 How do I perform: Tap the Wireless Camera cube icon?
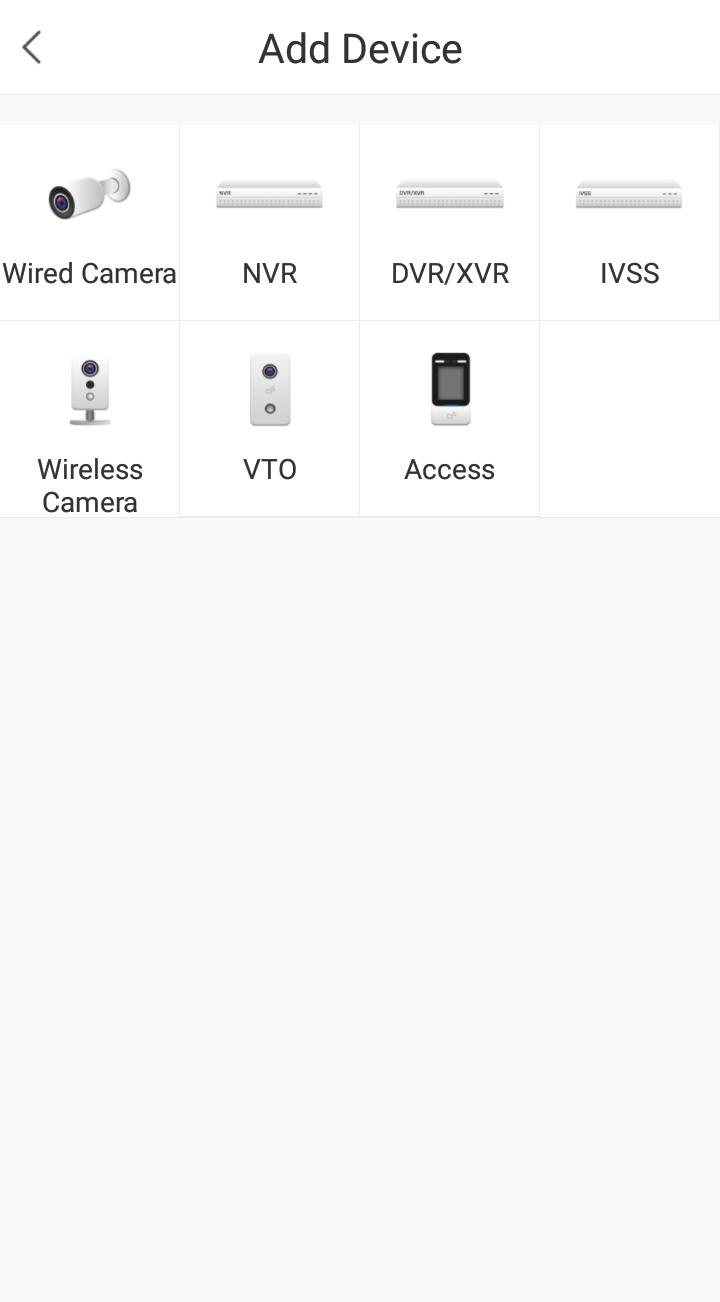(x=89, y=389)
